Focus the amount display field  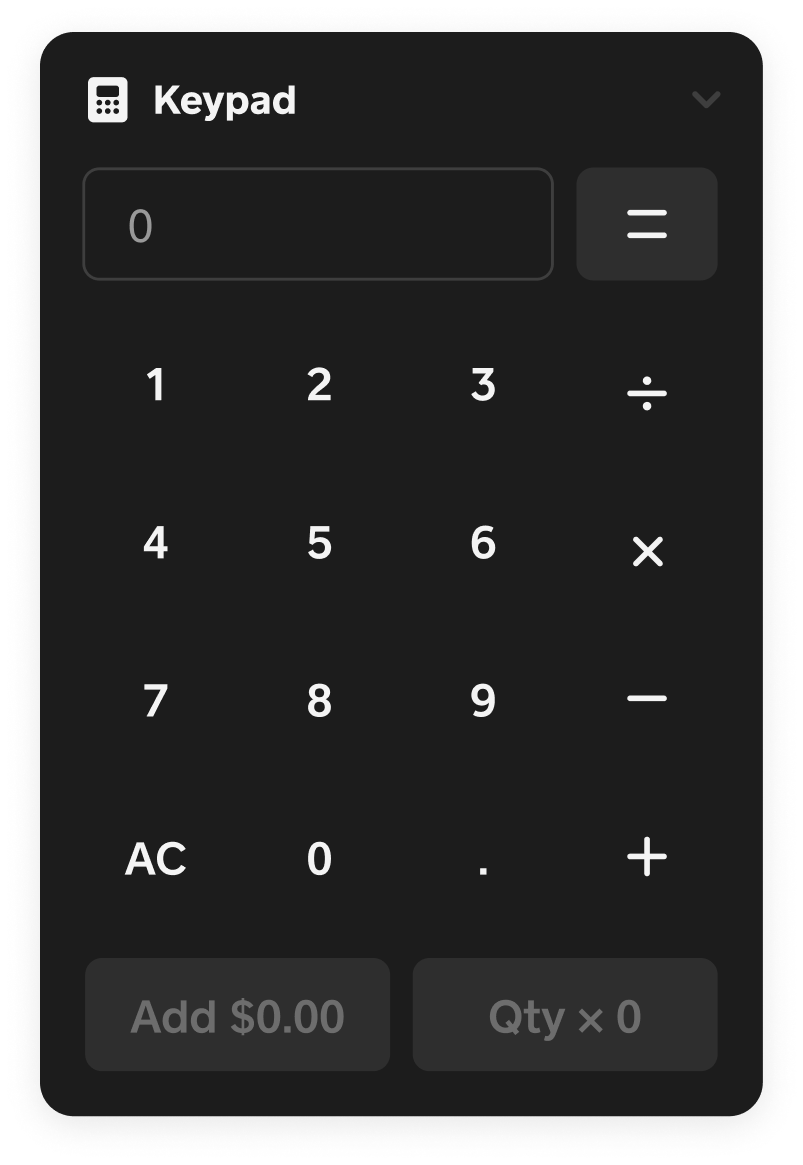coord(318,224)
